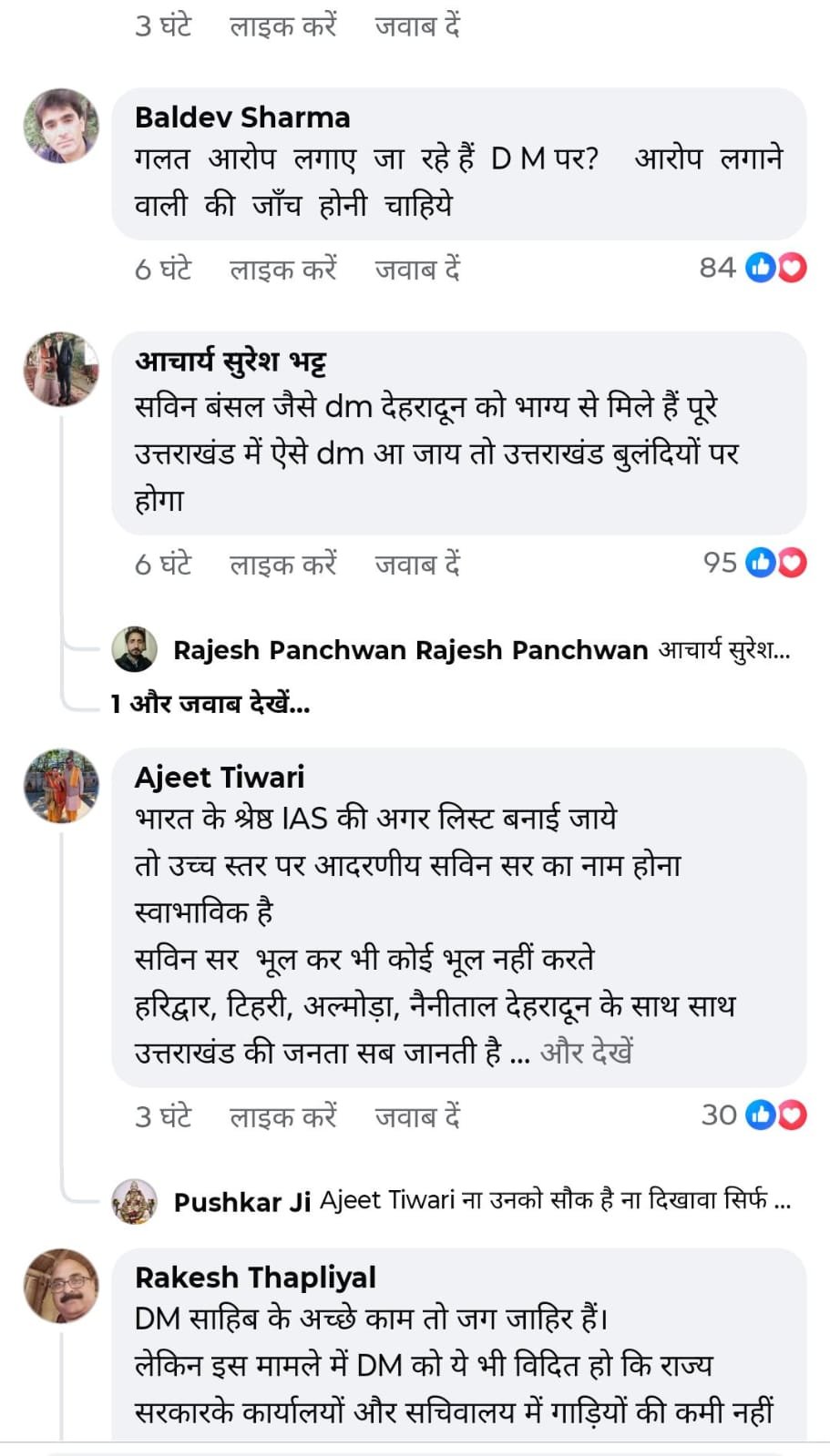The height and width of the screenshot is (1456, 830).
Task: Reply to आचार्य सुरेश भट्ट's comment
Action: (x=417, y=565)
